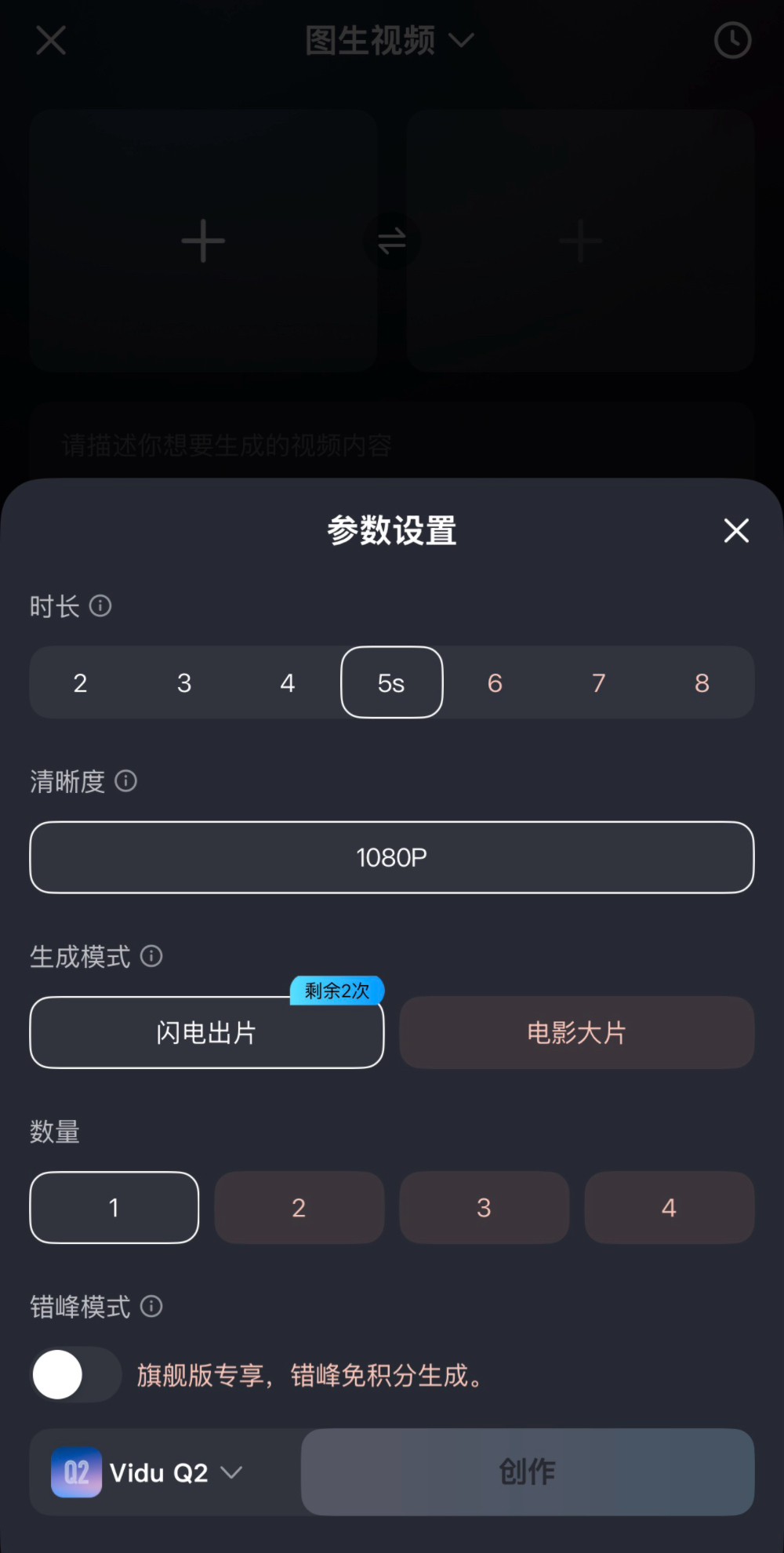Image resolution: width=784 pixels, height=1553 pixels.
Task: Select the 5s duration option
Action: 391,682
